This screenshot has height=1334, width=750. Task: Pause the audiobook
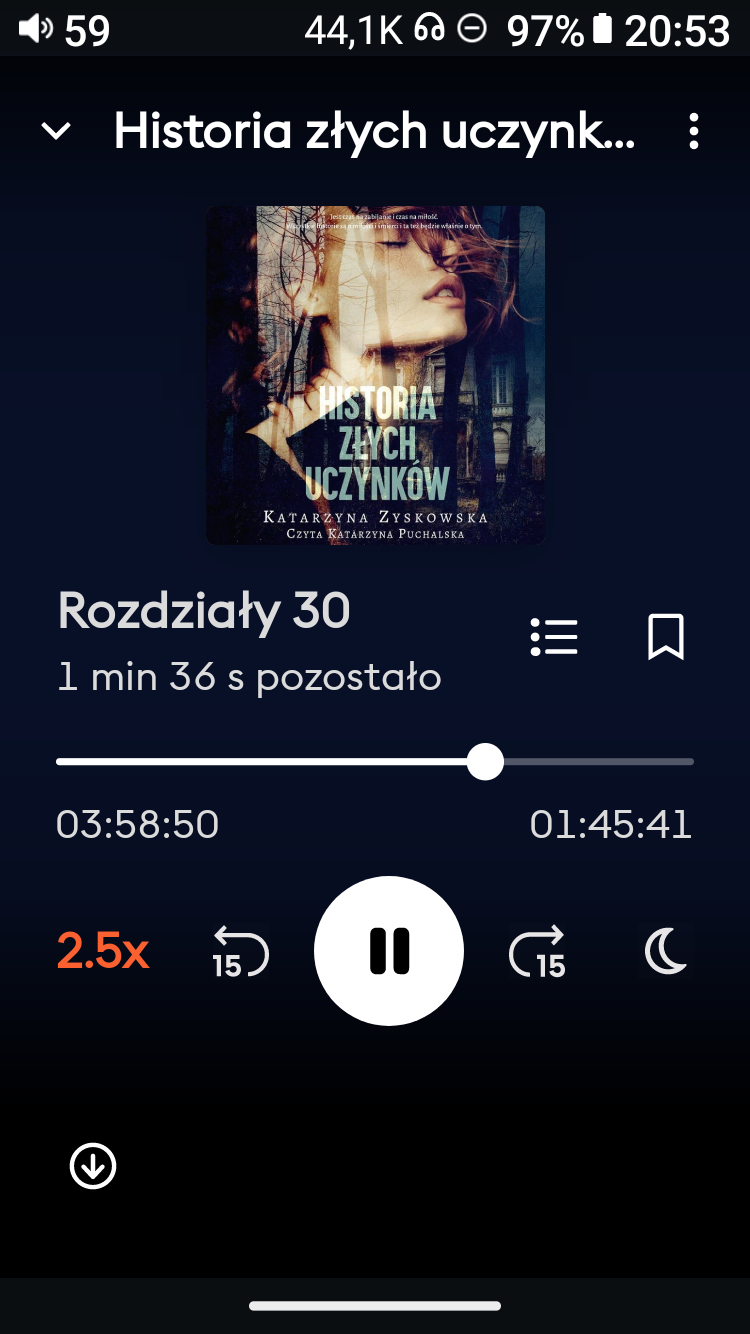(389, 951)
